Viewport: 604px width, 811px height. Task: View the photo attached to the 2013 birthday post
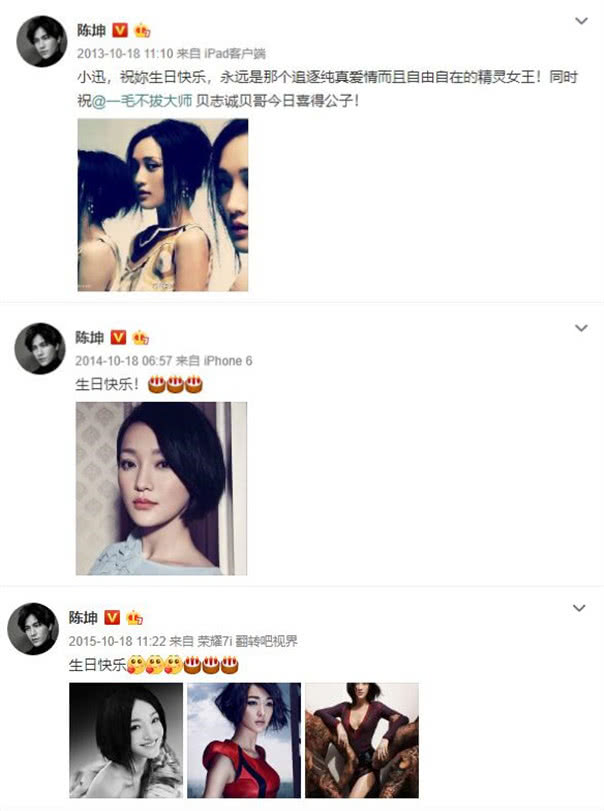163,205
